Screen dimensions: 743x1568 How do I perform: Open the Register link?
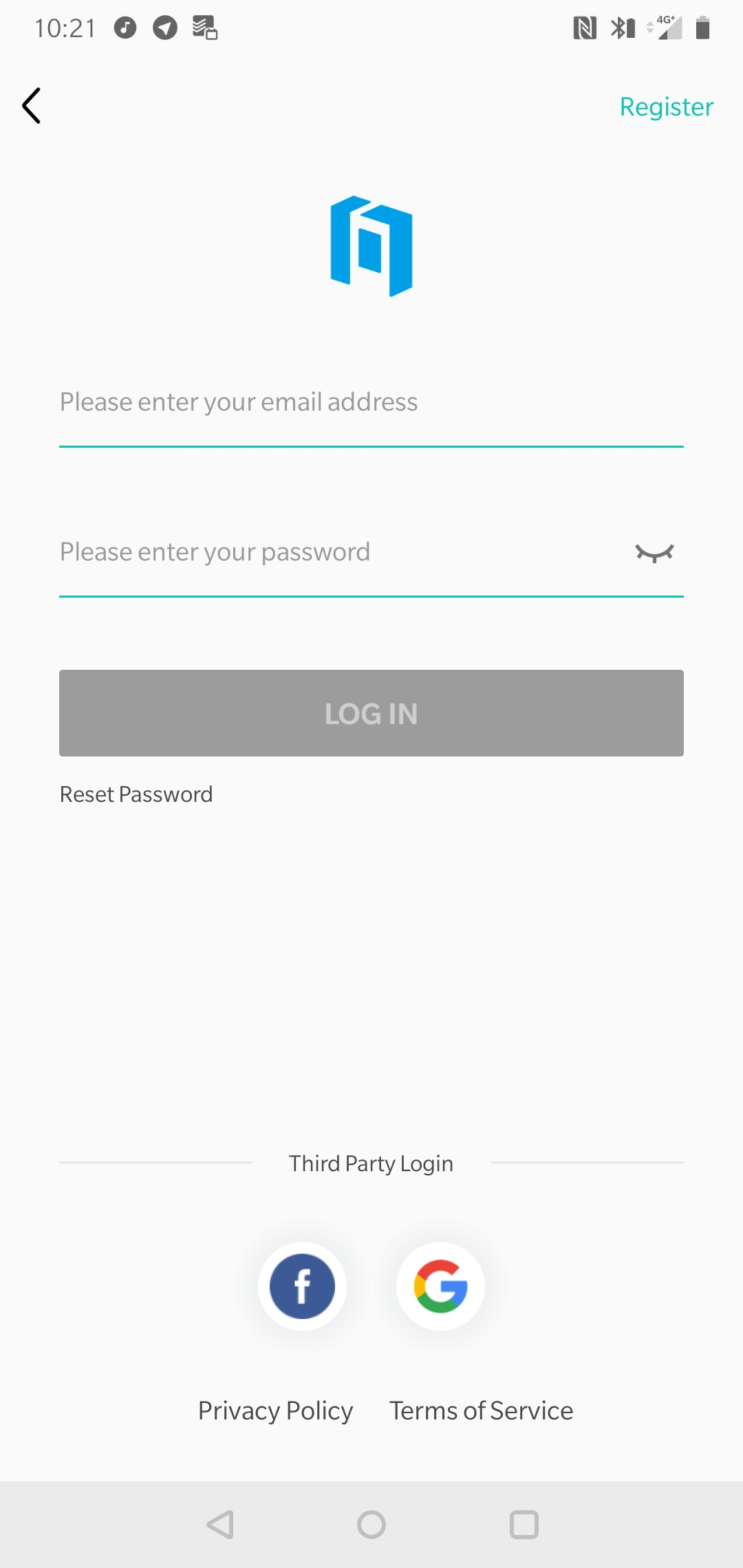click(x=666, y=107)
